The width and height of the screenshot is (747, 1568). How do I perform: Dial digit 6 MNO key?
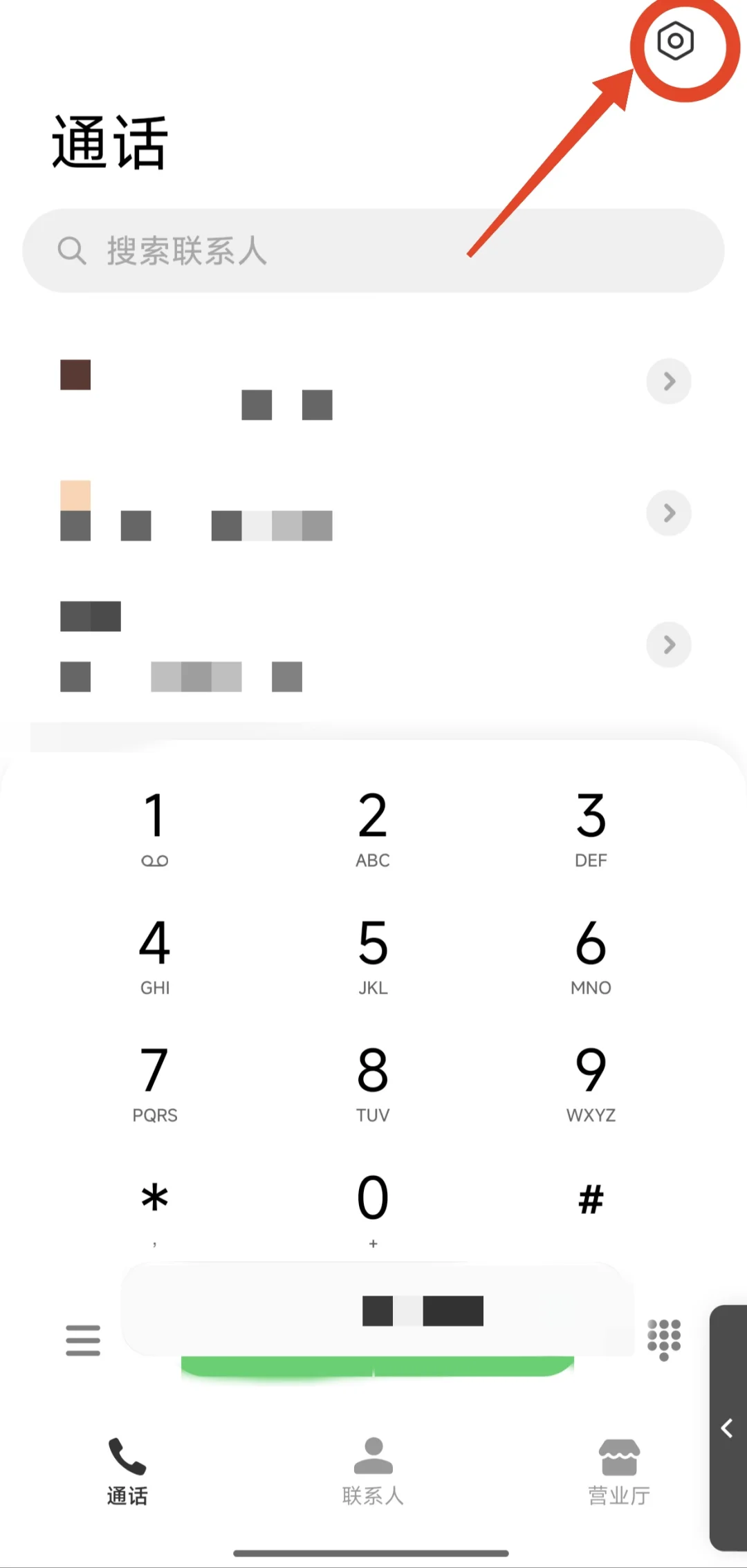pyautogui.click(x=591, y=955)
